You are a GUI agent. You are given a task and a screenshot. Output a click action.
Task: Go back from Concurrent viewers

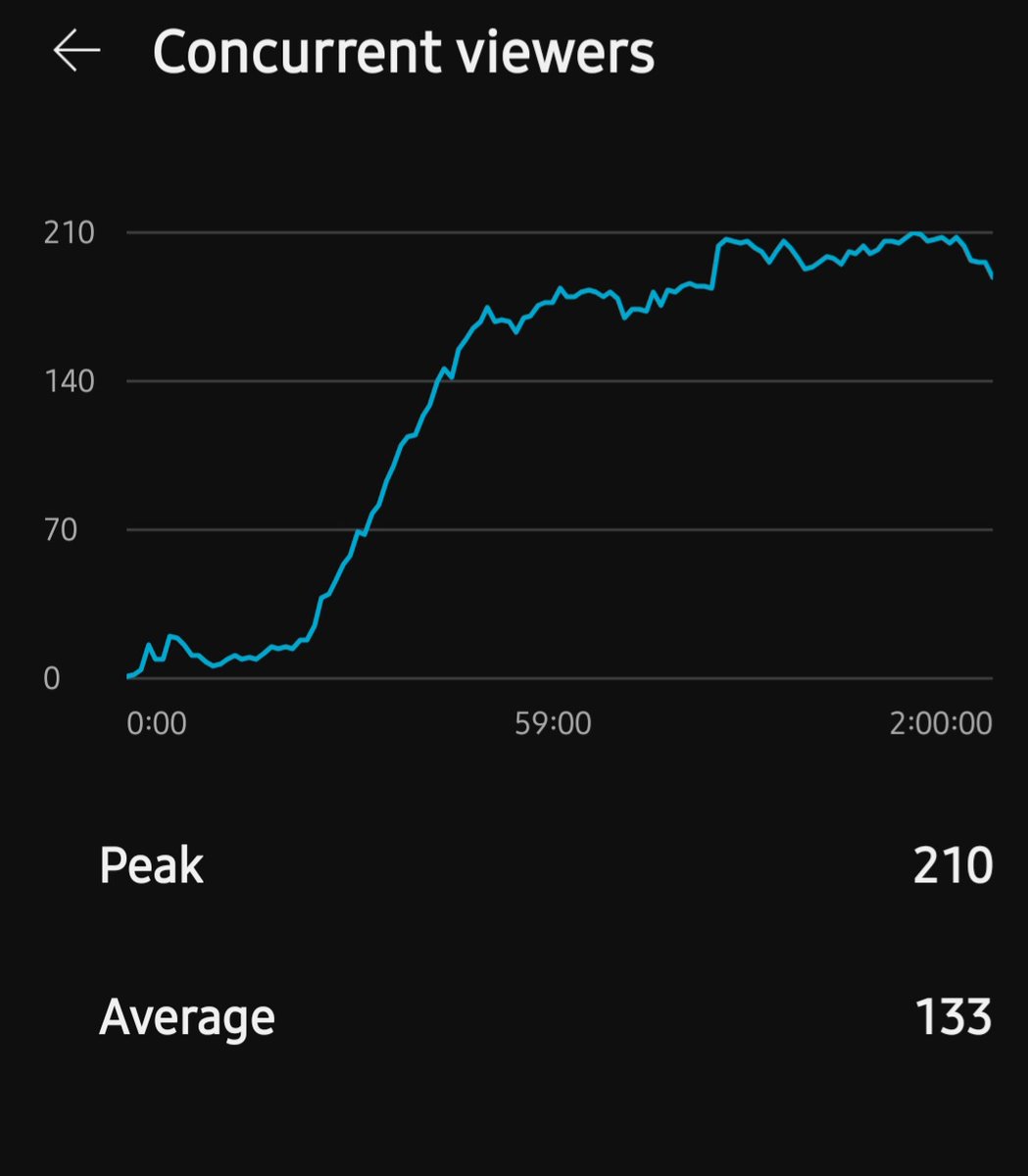(76, 51)
